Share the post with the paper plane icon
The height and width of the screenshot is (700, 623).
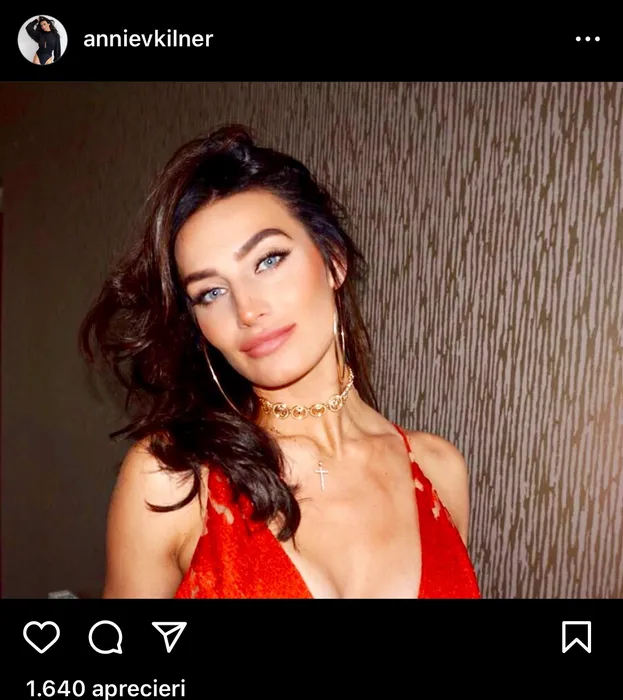click(169, 636)
